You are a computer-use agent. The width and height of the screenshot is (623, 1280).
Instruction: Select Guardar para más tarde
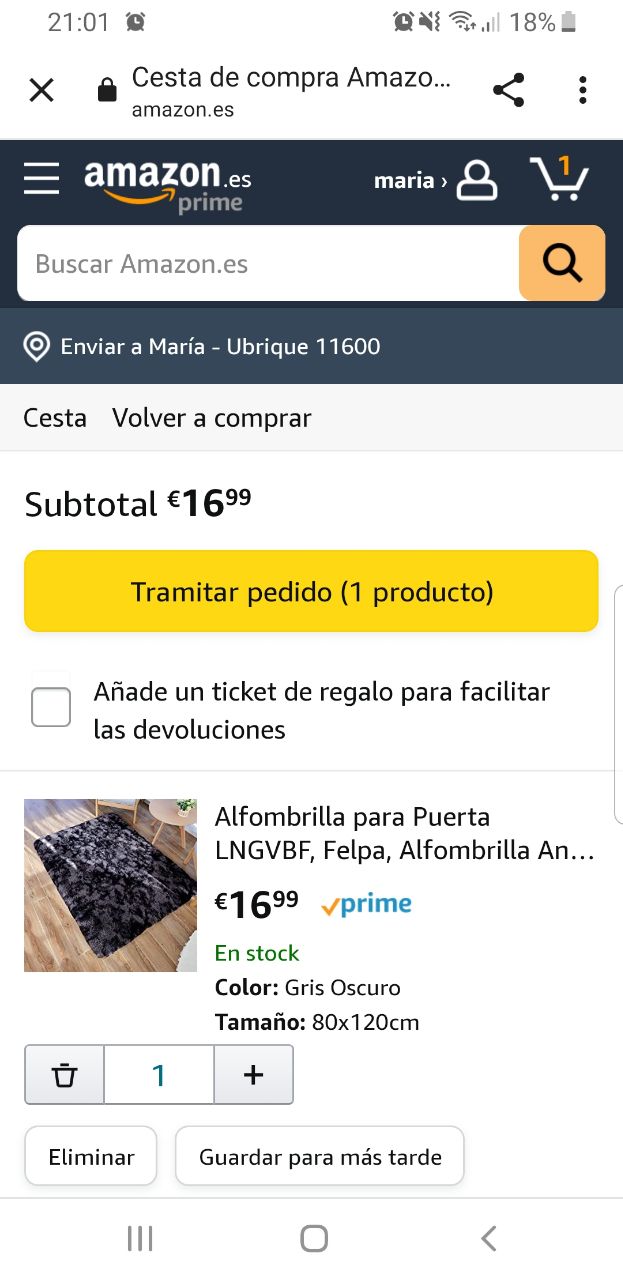coord(320,1157)
